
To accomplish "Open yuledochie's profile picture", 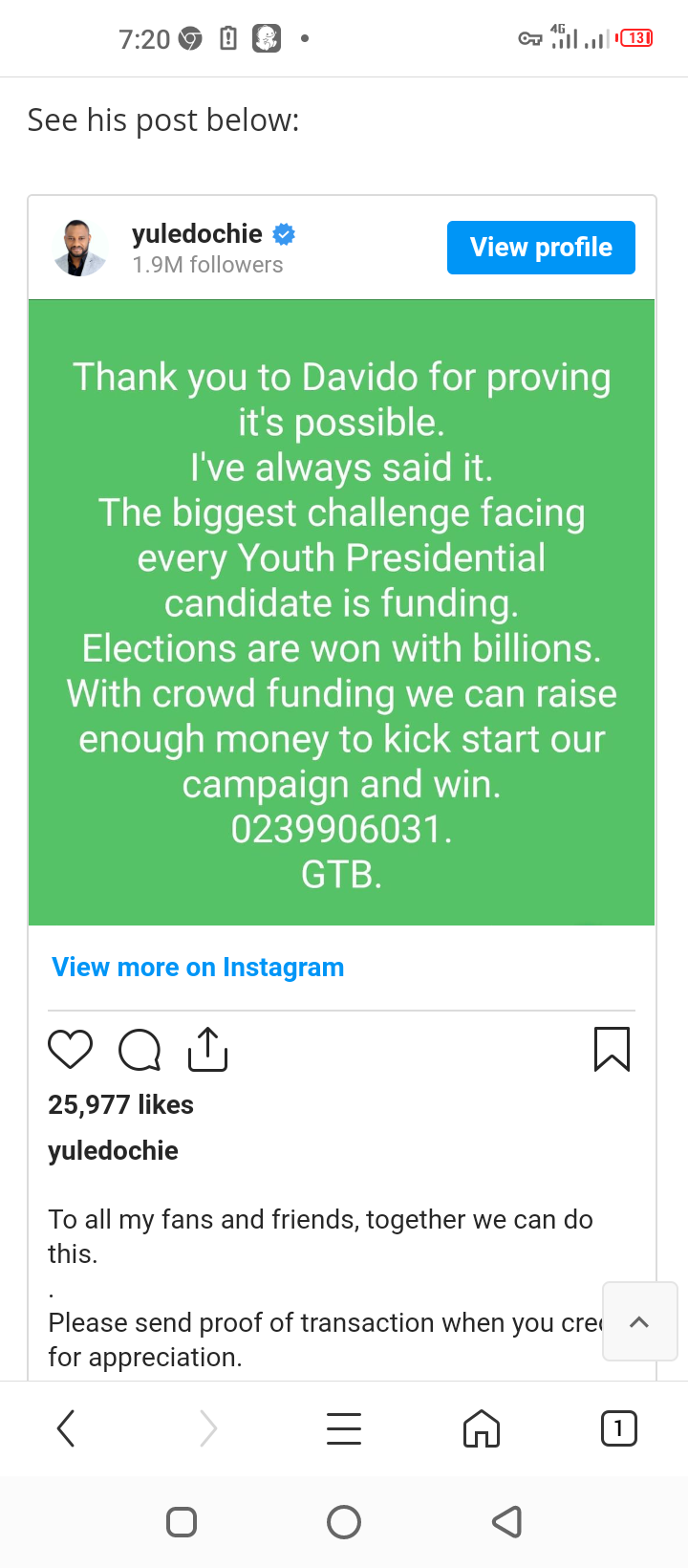I will coord(80,248).
